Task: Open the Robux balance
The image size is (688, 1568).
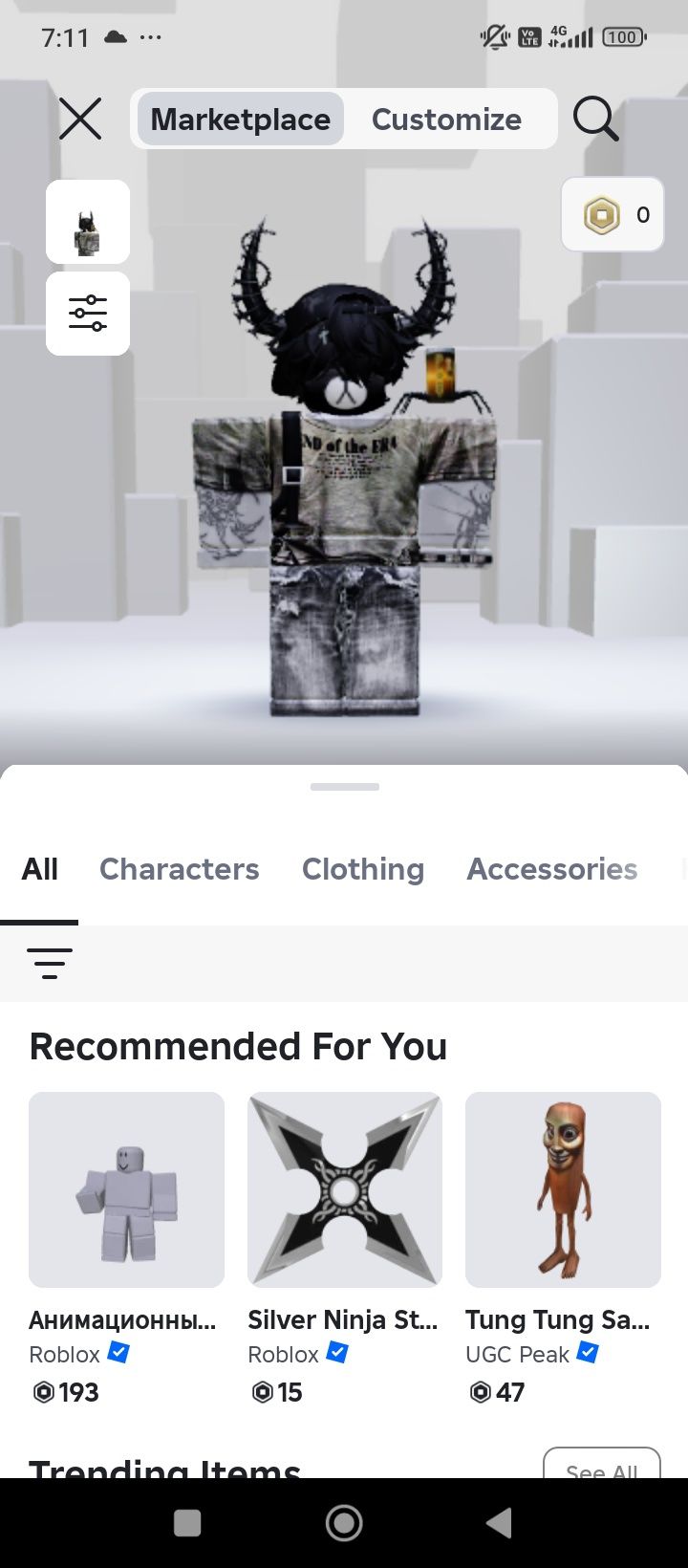Action: [613, 215]
